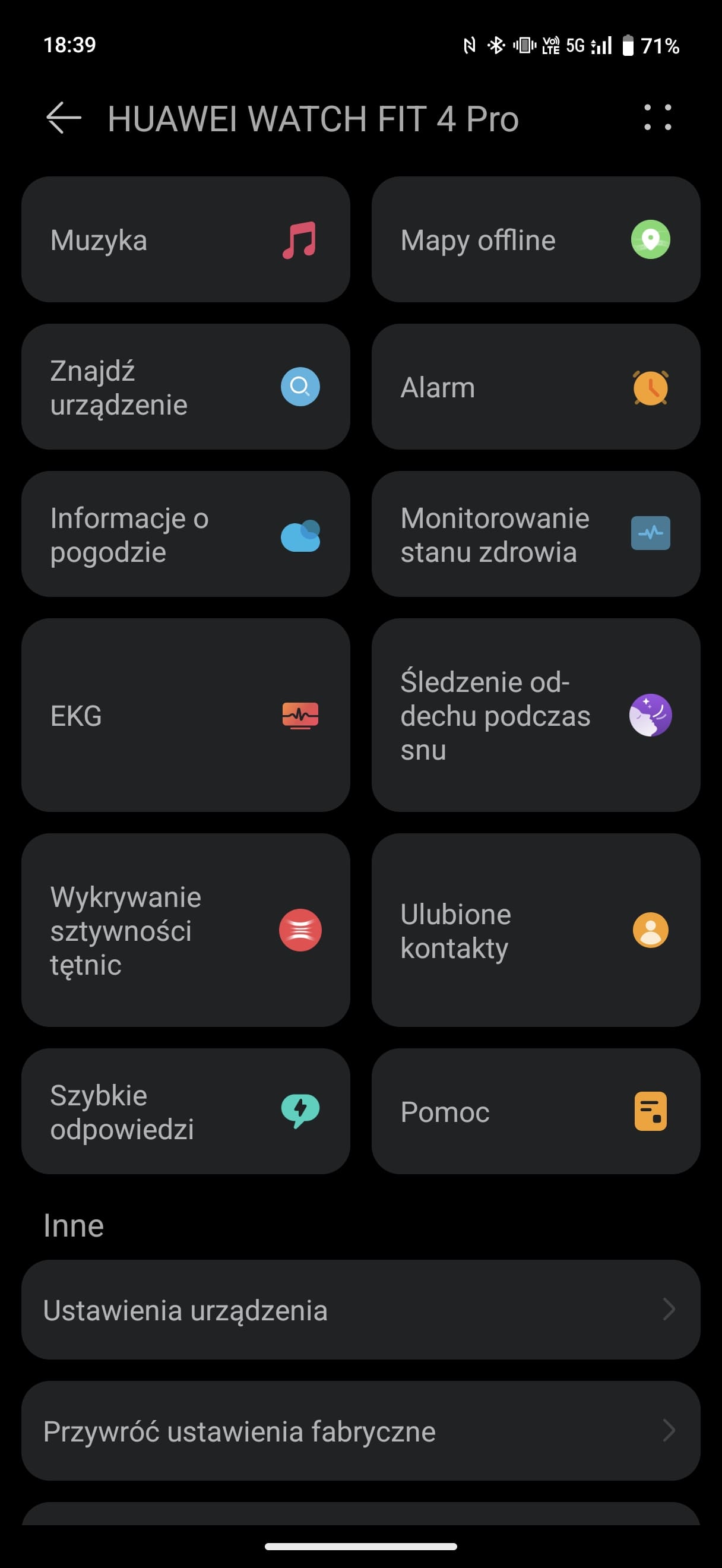Choose Szybkie odpowiedzi

pos(185,1111)
